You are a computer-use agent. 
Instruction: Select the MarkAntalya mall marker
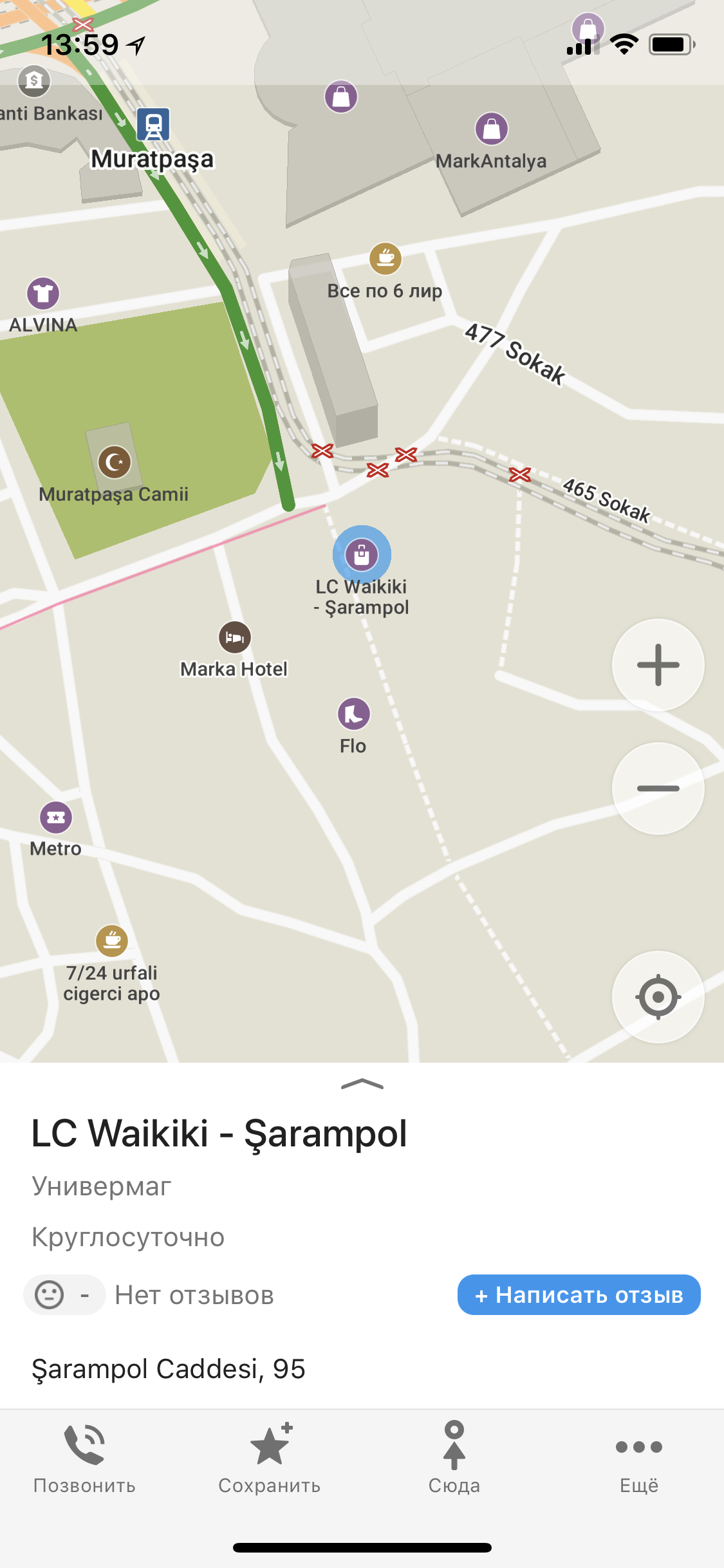pyautogui.click(x=492, y=129)
